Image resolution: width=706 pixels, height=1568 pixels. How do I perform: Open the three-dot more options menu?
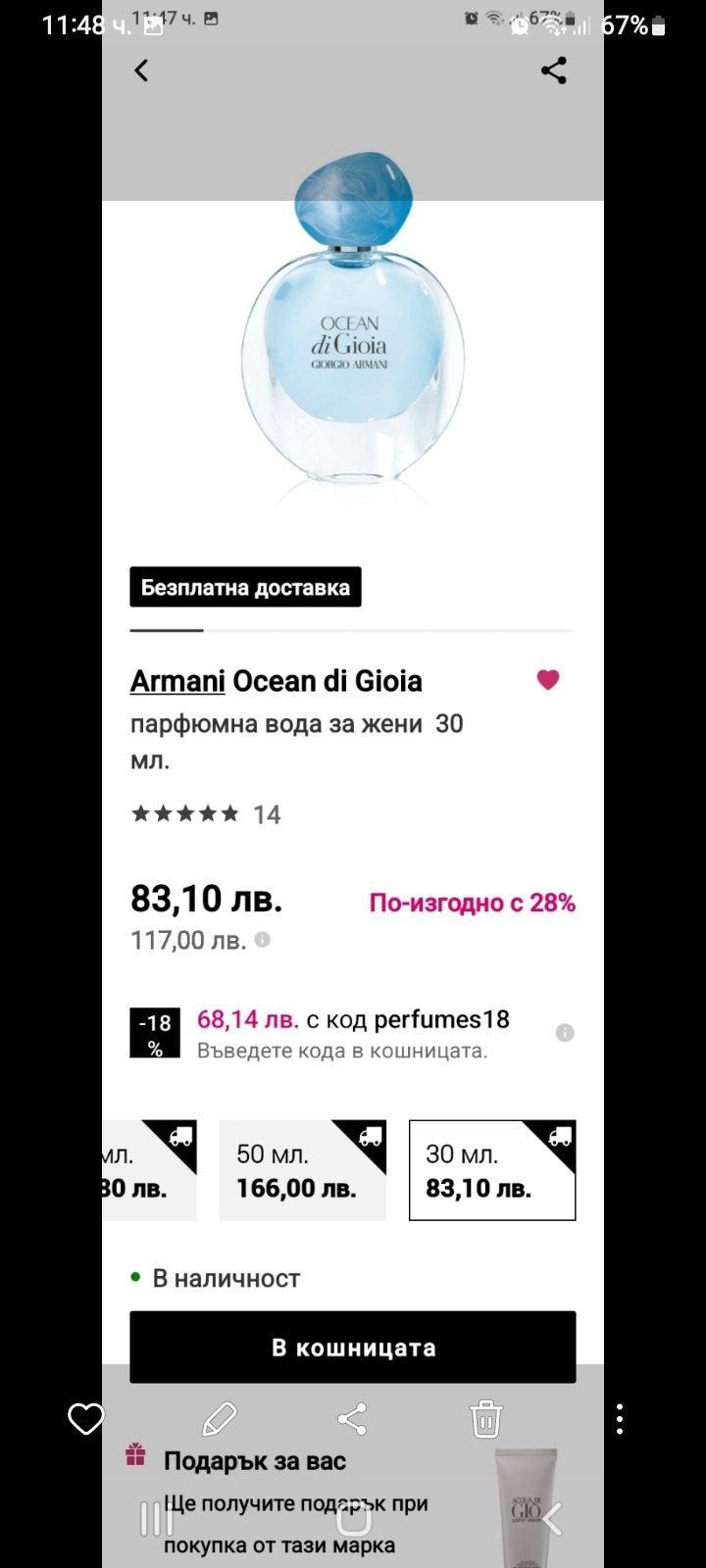click(620, 1418)
